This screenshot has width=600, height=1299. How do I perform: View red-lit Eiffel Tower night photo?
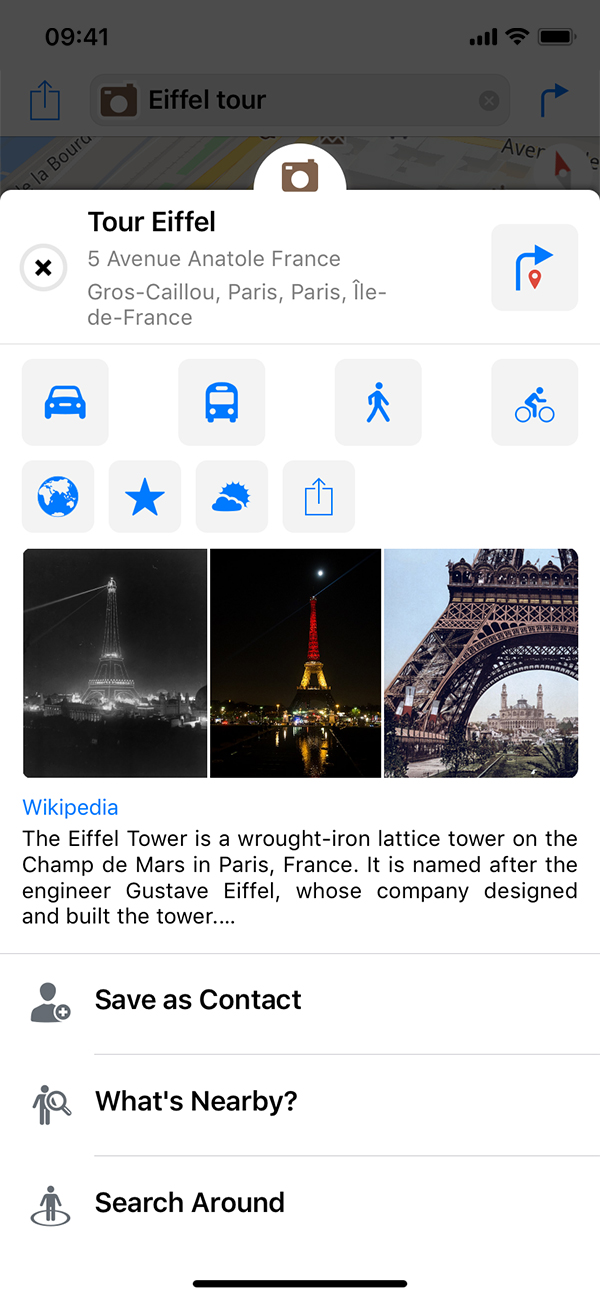click(x=295, y=663)
